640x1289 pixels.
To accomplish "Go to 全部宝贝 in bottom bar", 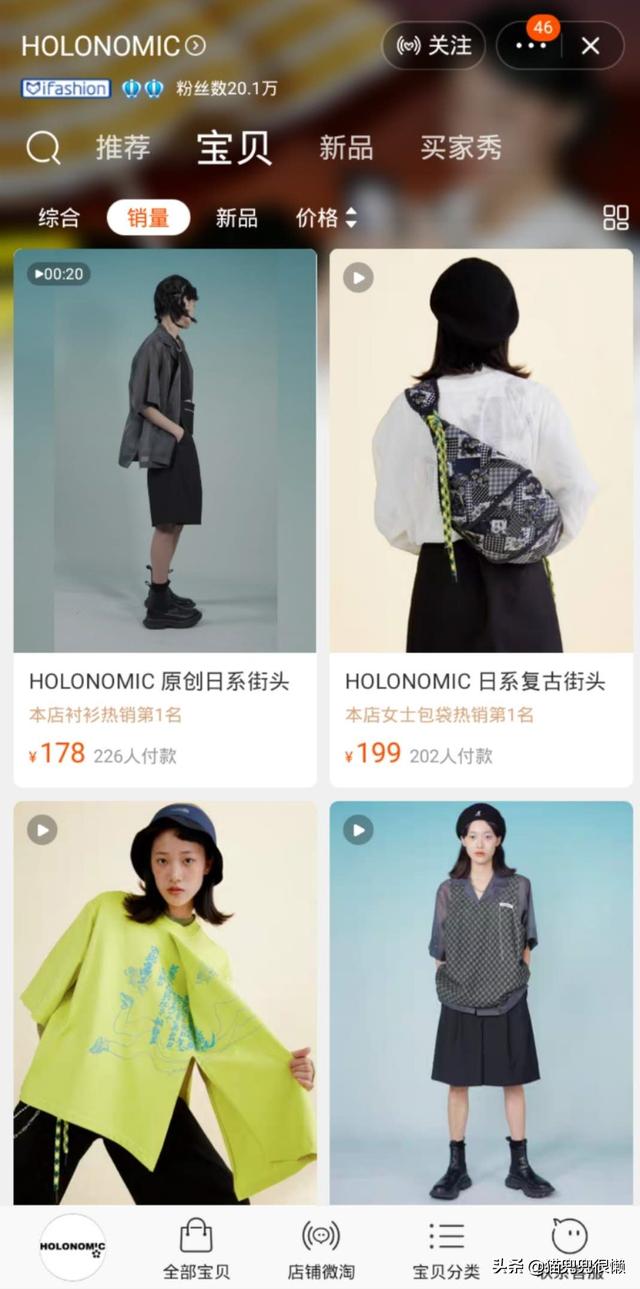I will (196, 1250).
